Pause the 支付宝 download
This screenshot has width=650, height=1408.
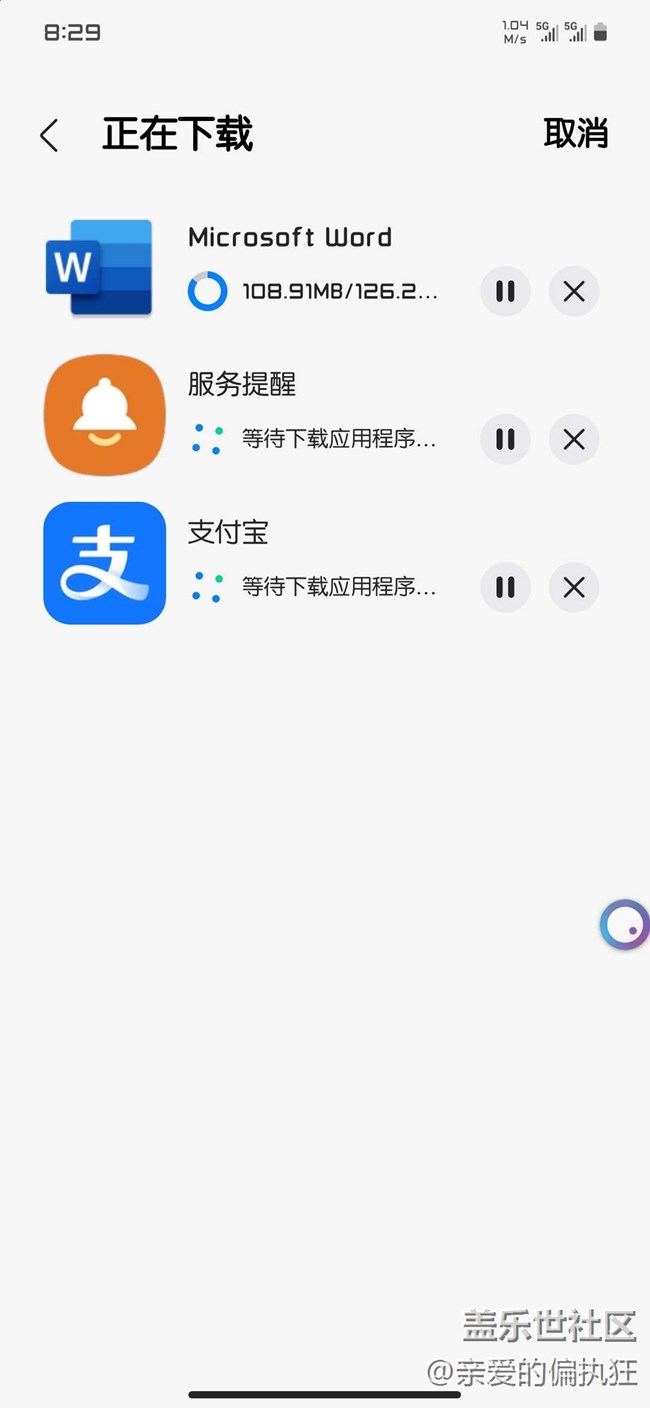point(505,587)
